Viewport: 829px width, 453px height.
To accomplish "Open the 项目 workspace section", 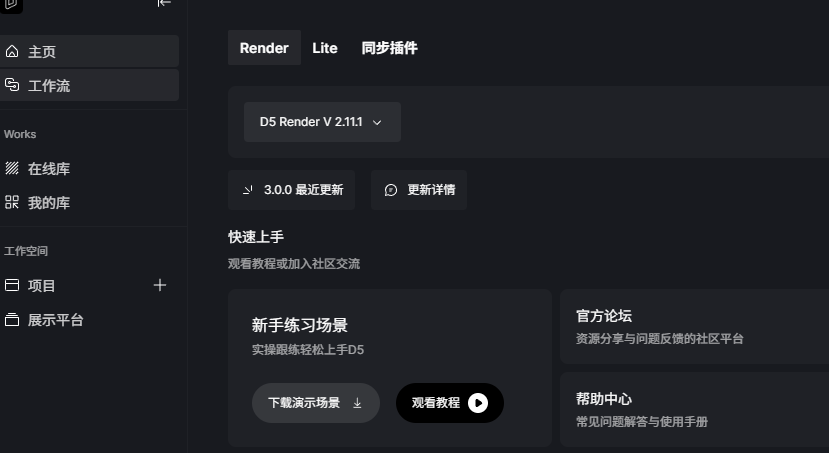I will [42, 286].
